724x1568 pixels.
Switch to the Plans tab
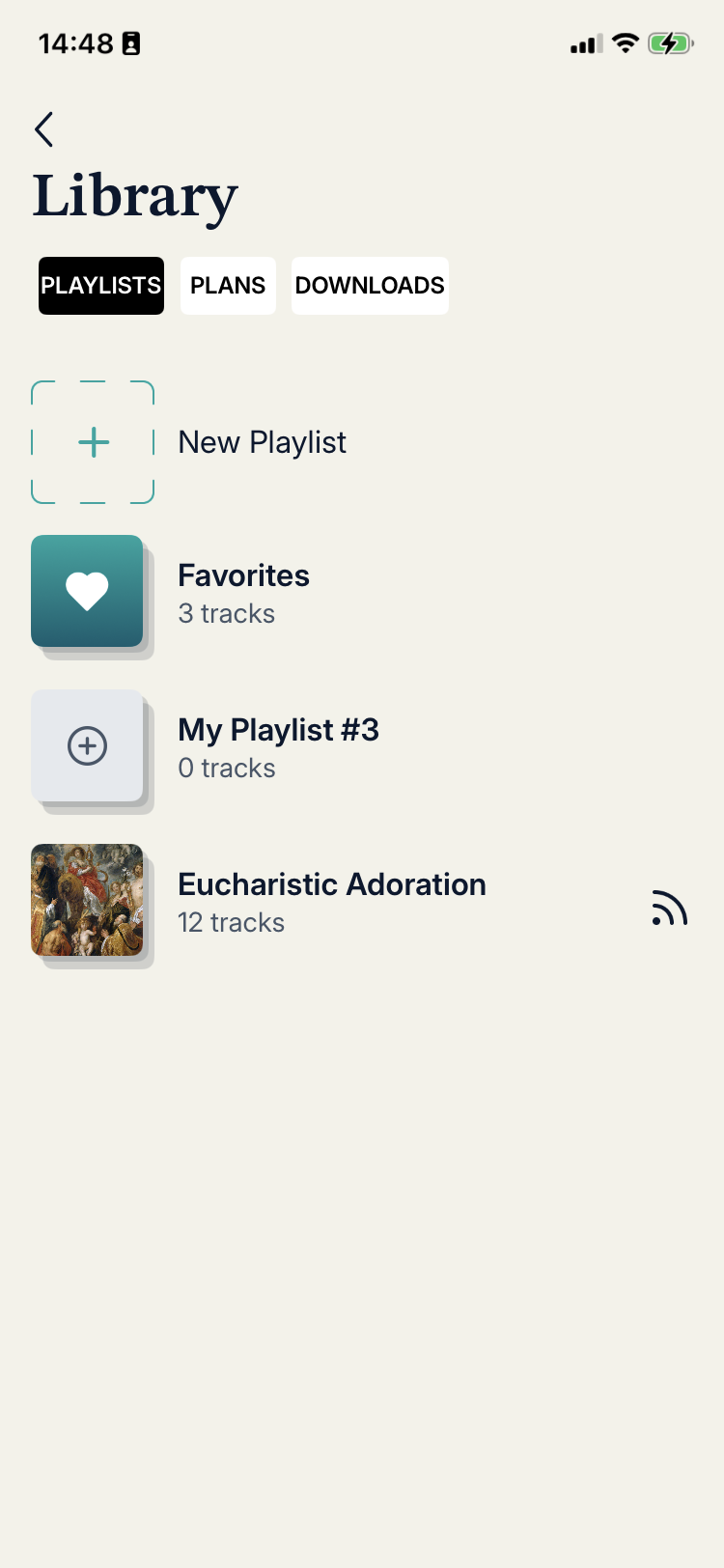click(228, 286)
